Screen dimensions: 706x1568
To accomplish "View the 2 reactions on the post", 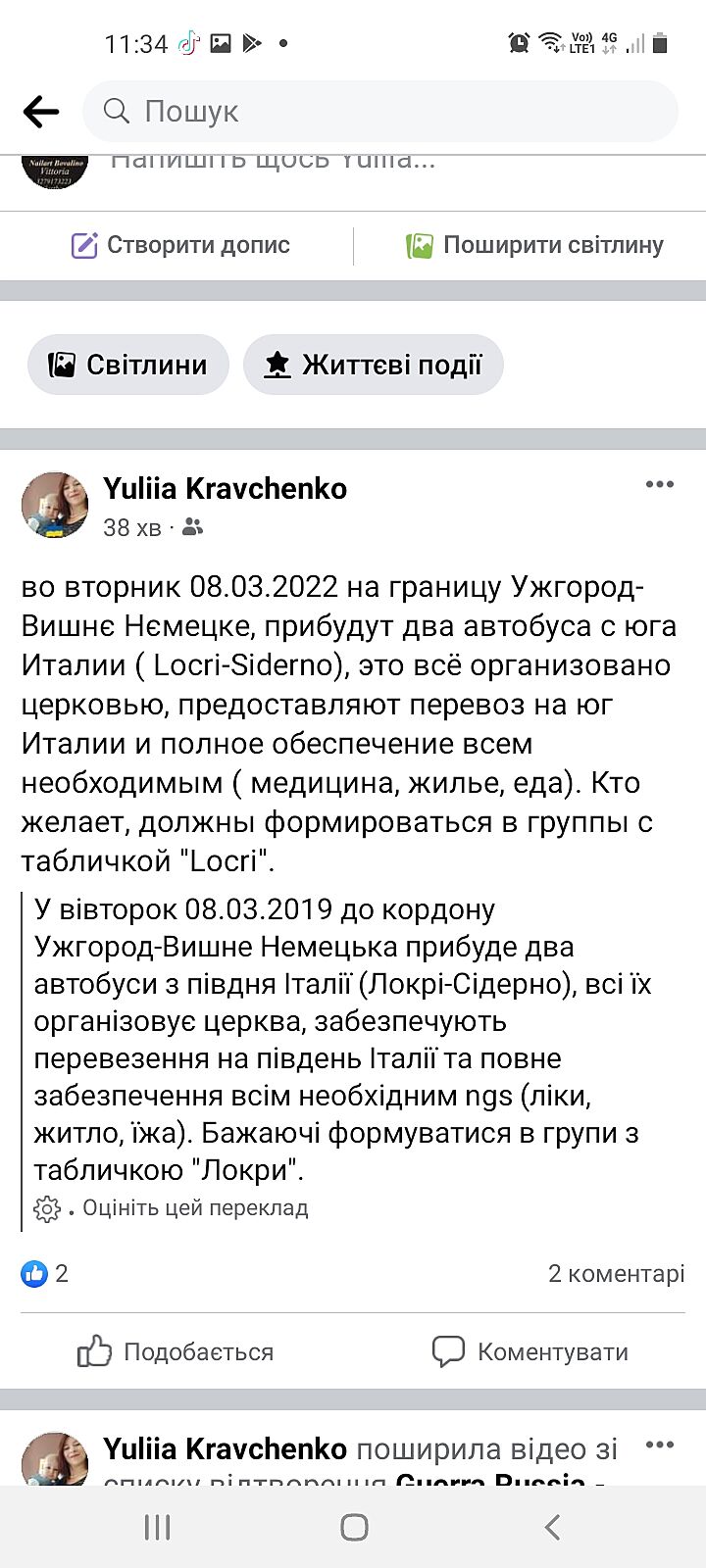I will (45, 1273).
